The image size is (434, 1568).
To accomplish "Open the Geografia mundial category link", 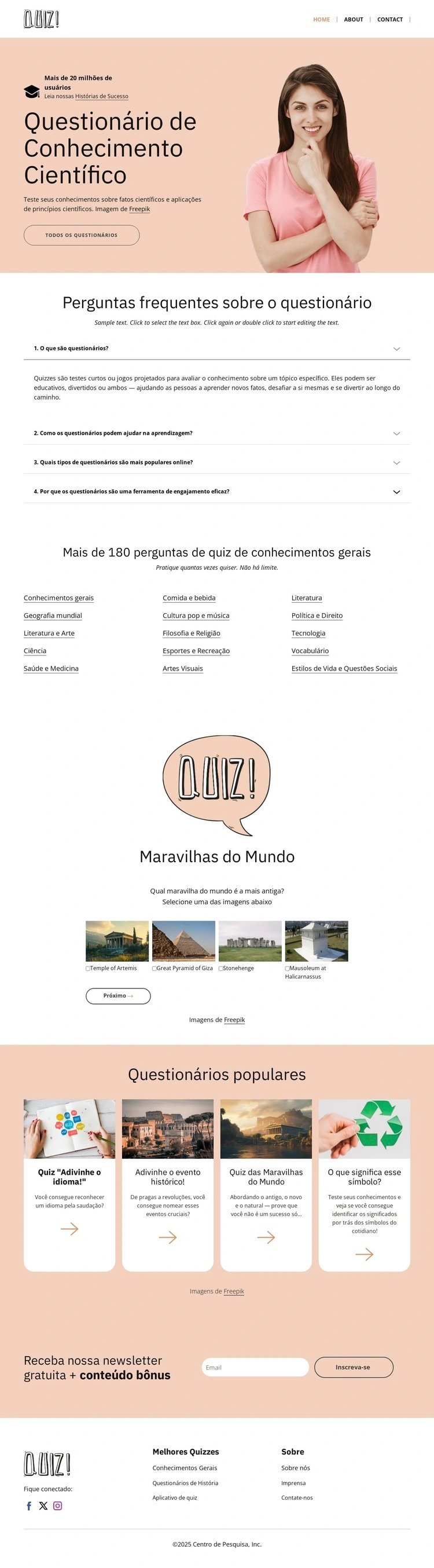I will coord(53,616).
